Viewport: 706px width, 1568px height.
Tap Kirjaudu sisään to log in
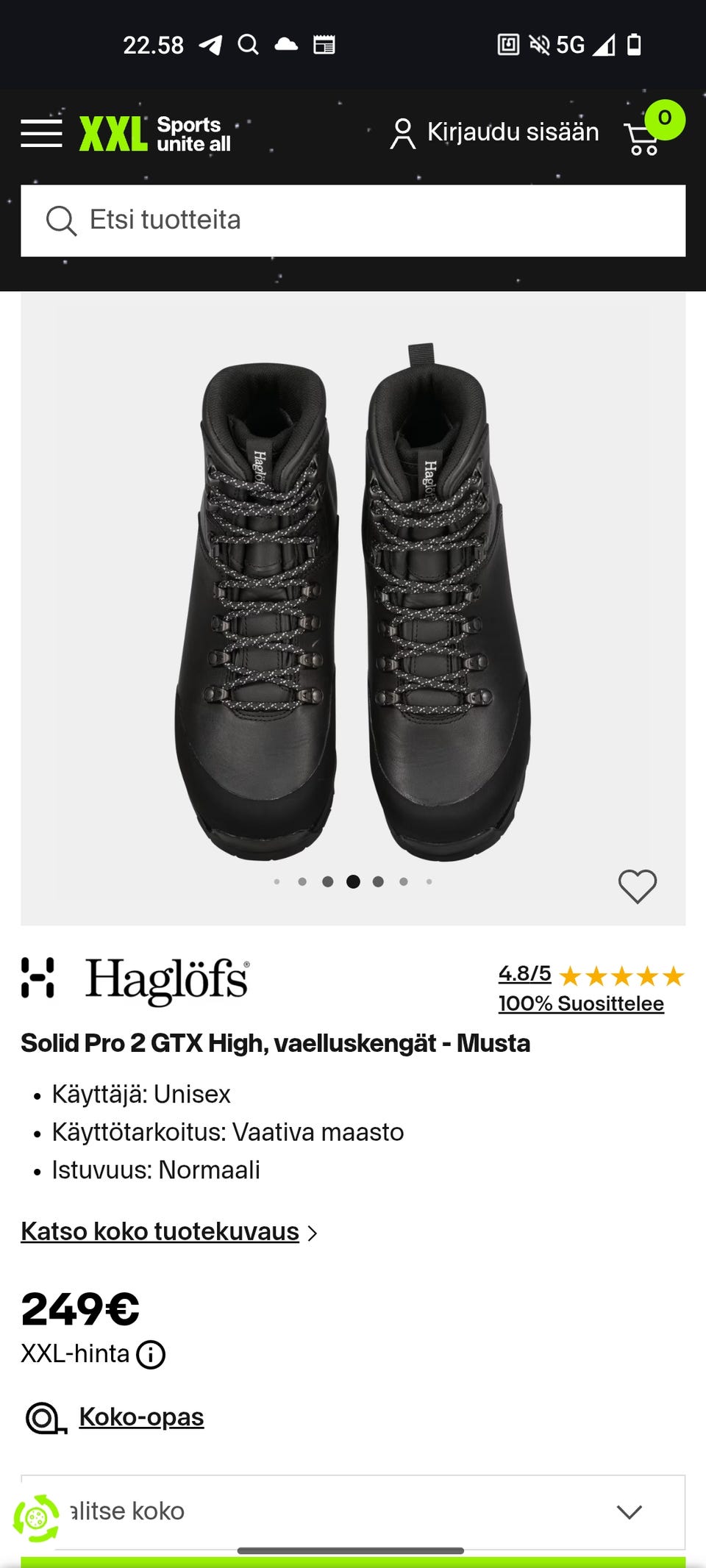click(x=495, y=133)
